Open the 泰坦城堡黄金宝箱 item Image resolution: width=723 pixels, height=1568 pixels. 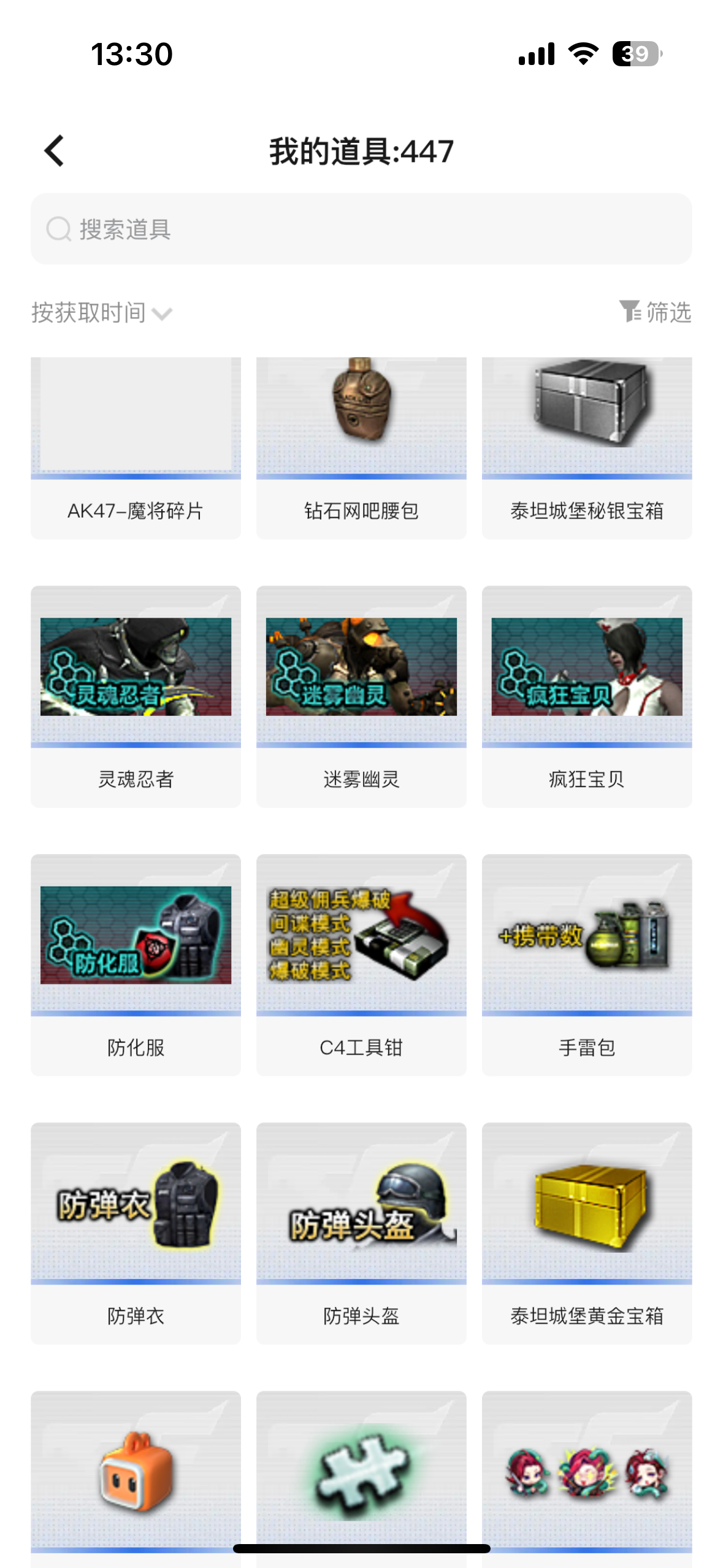(x=587, y=1233)
